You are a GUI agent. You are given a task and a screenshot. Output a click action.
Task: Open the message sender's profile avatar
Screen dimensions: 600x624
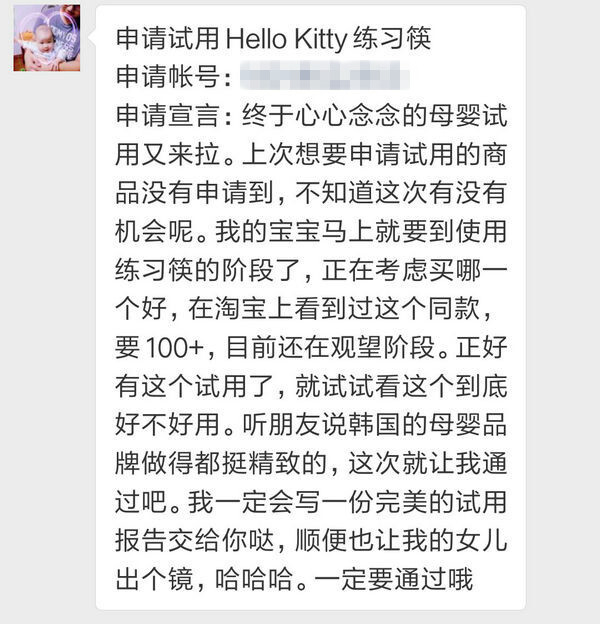pyautogui.click(x=46, y=38)
